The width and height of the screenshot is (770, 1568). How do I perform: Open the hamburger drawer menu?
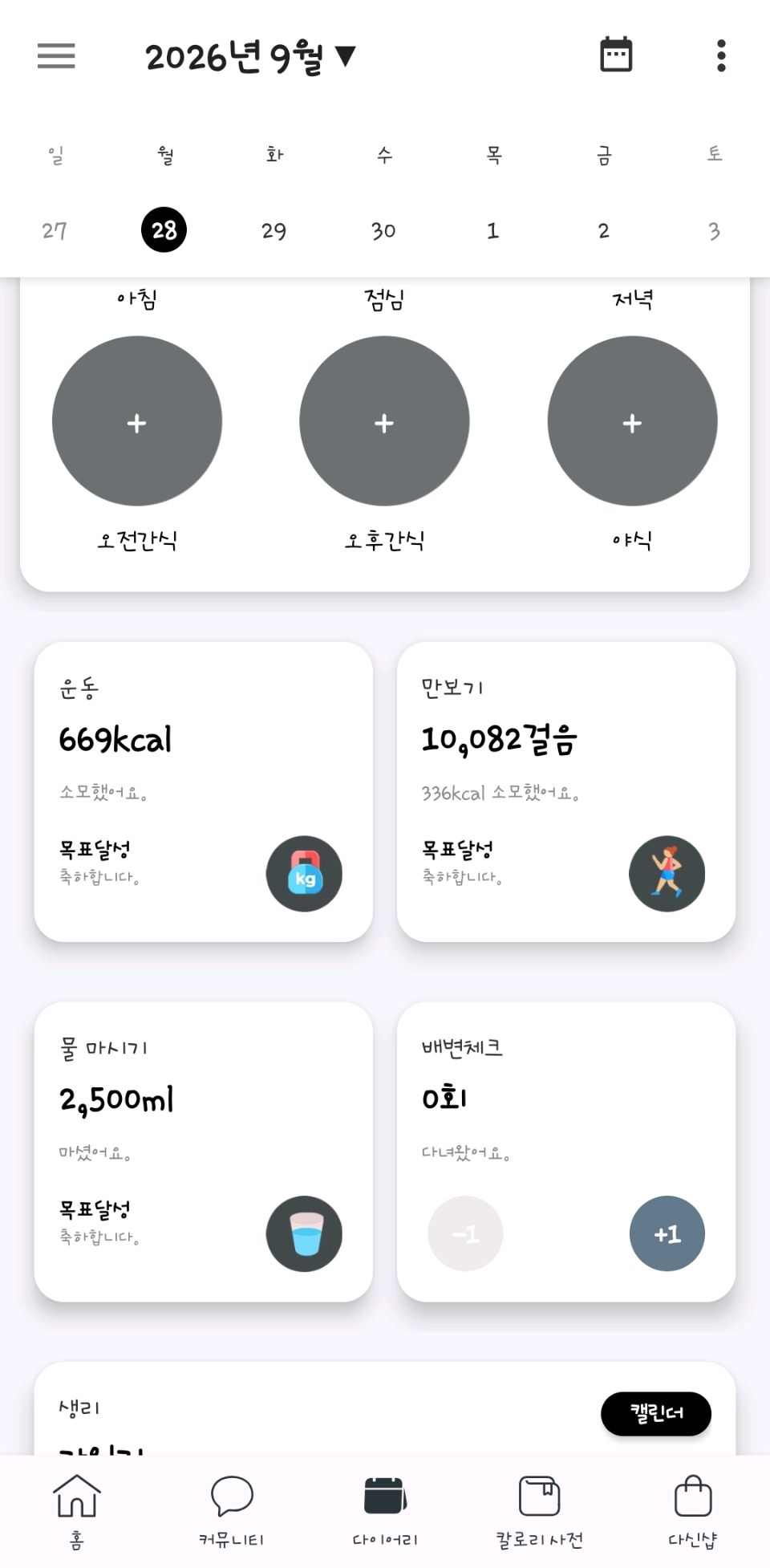56,56
